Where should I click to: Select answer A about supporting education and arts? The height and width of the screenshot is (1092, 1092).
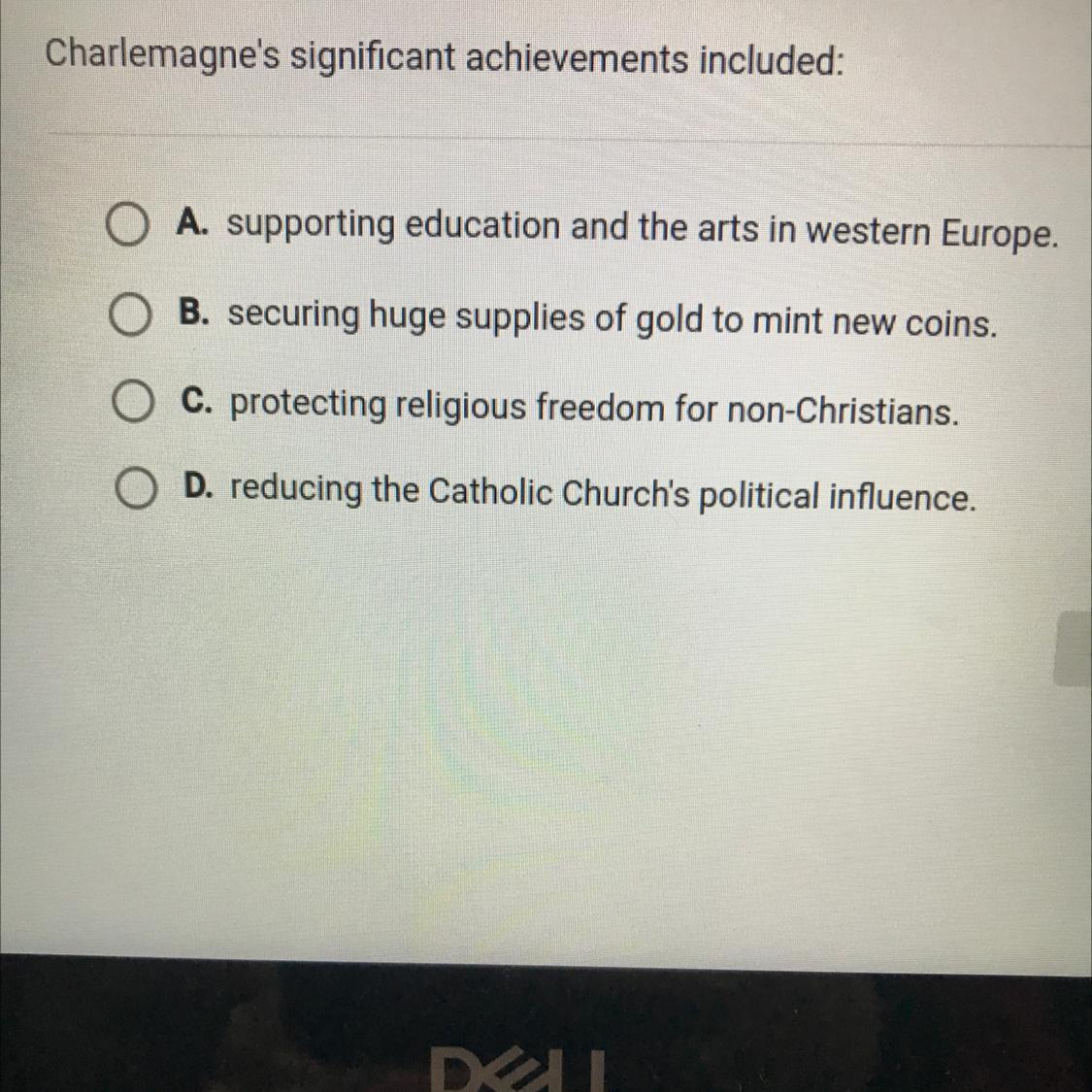(127, 226)
